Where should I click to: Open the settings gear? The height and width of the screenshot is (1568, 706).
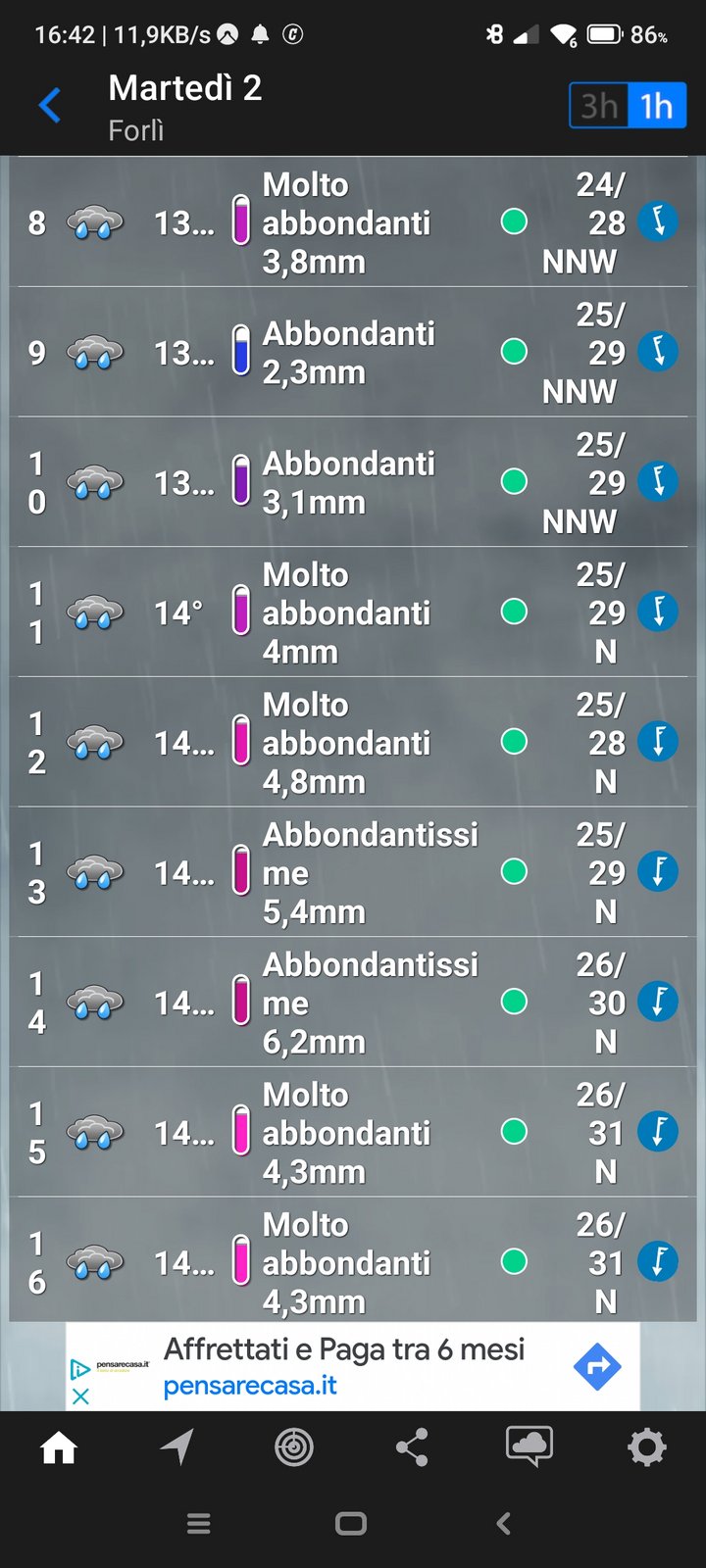click(x=647, y=1447)
